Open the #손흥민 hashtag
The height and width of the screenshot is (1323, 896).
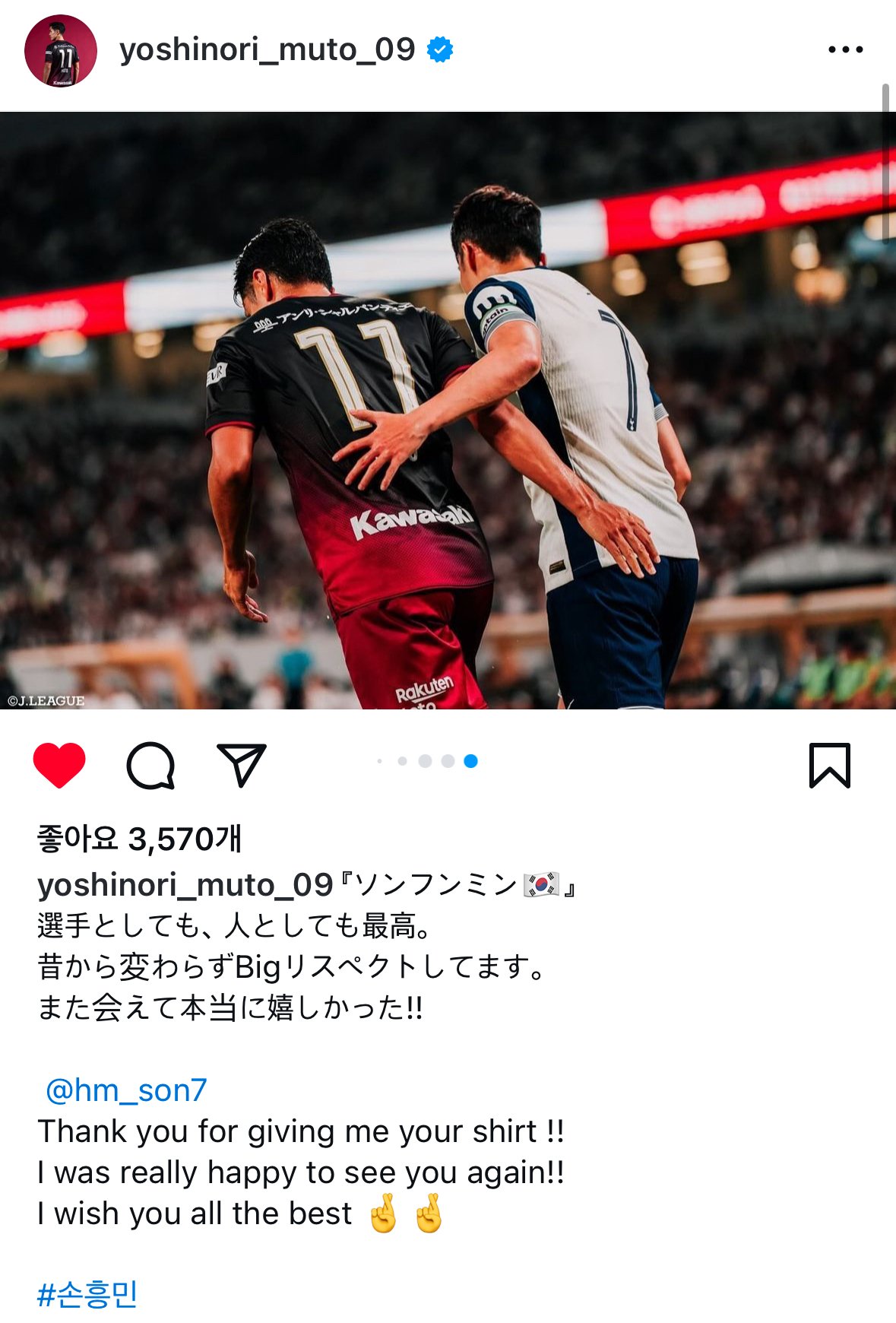coord(87,1294)
